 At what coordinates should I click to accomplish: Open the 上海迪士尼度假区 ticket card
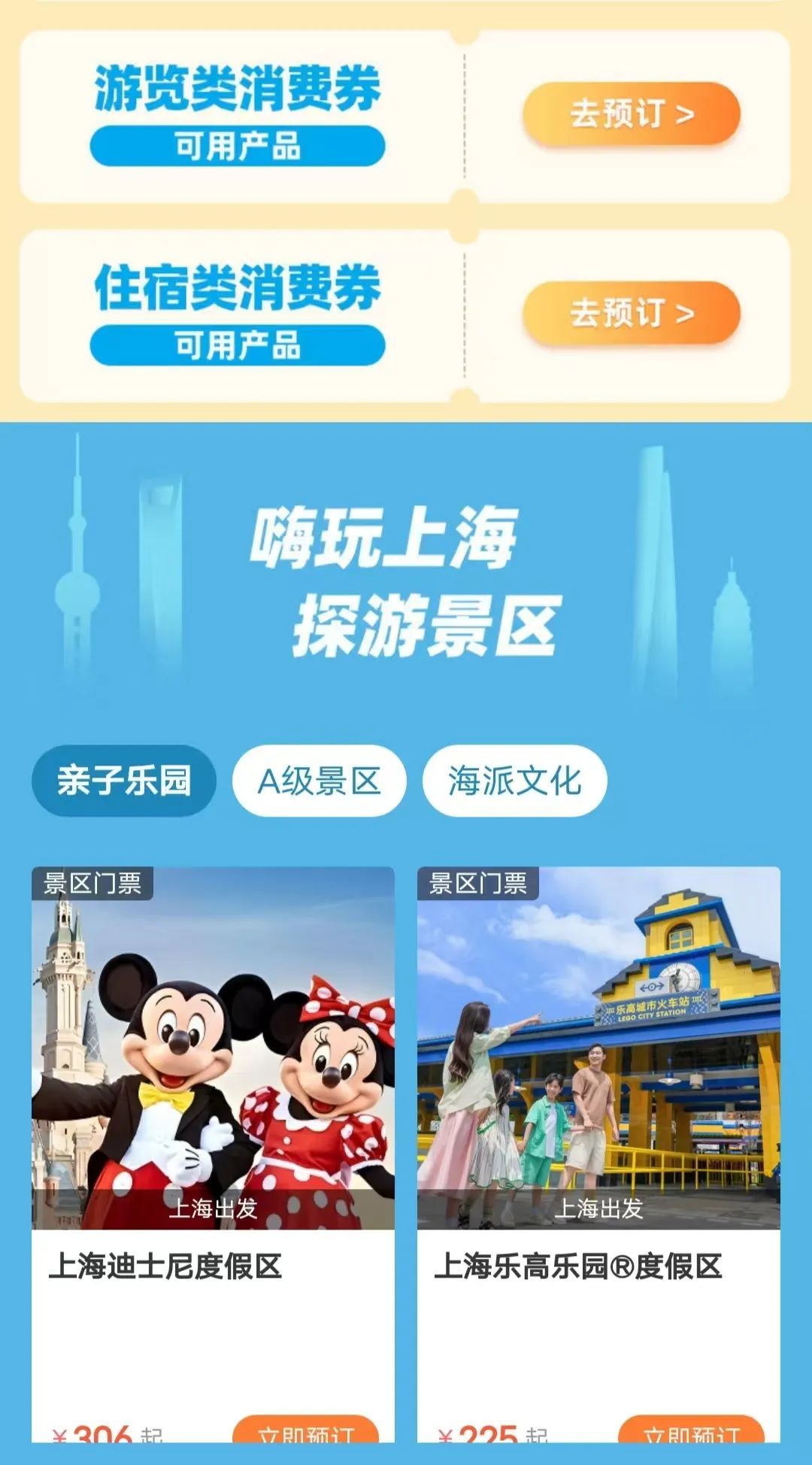point(213,1090)
